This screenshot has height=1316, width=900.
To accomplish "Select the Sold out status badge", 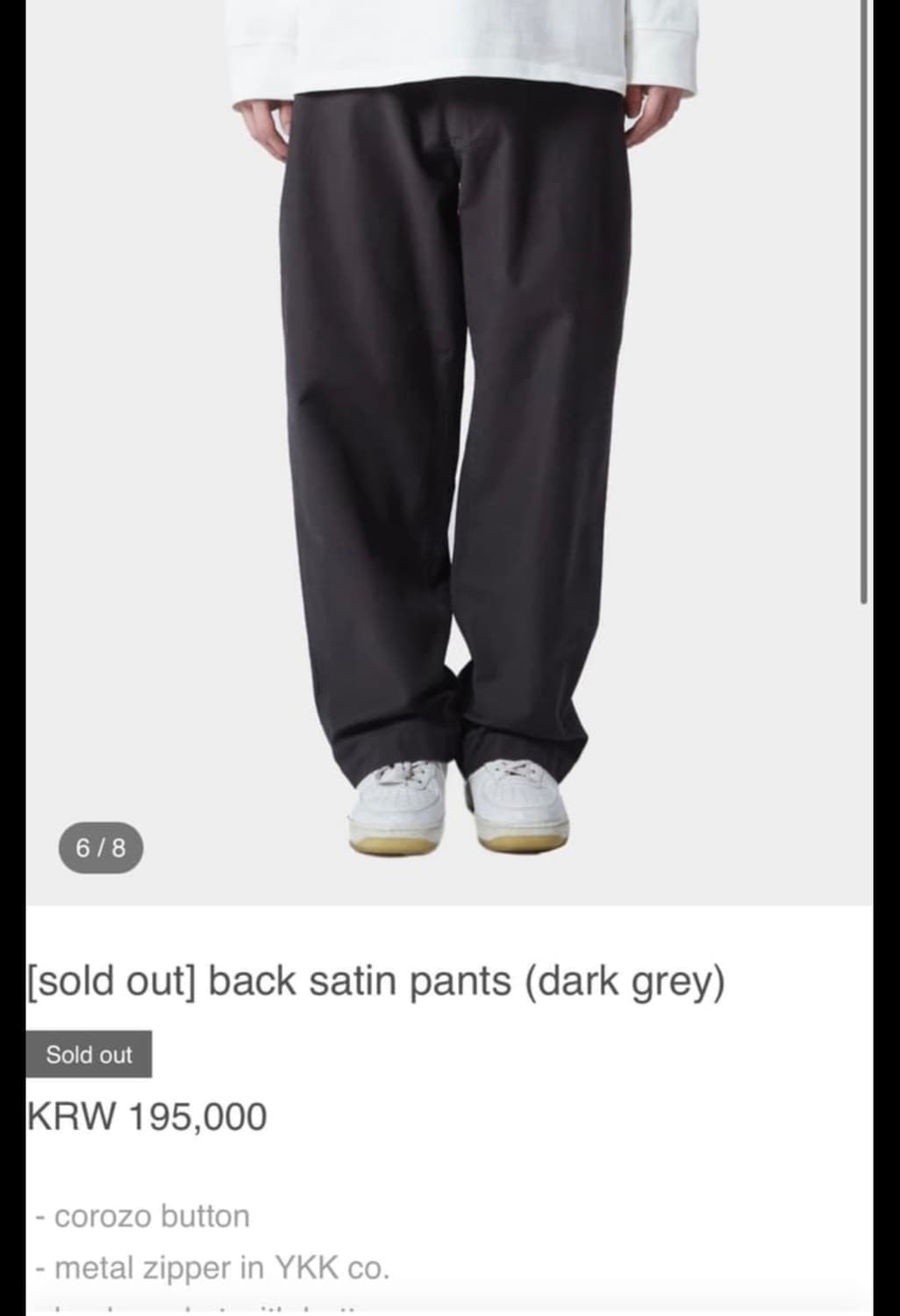I will [89, 1055].
